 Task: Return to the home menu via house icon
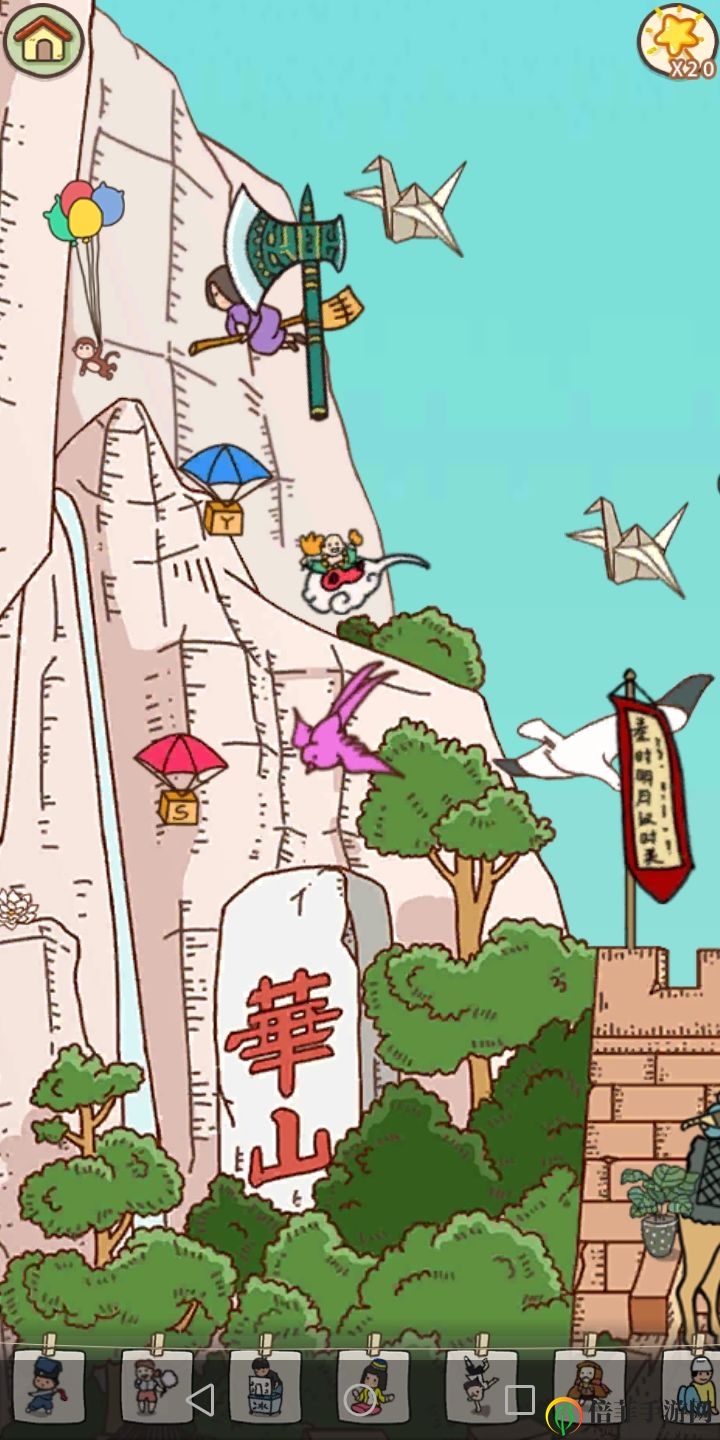coord(43,40)
